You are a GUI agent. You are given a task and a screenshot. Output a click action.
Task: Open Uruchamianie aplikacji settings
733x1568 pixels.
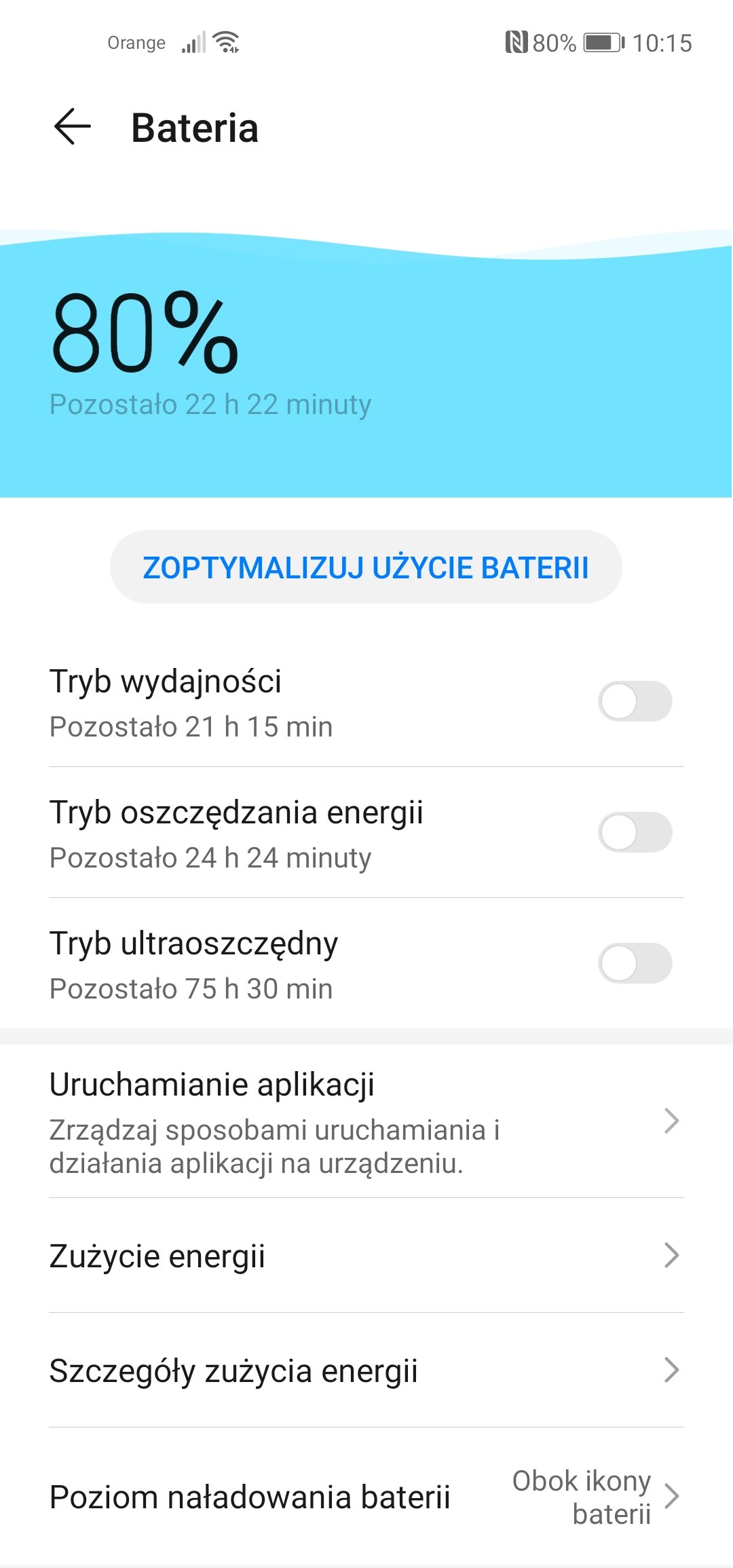point(366,1121)
